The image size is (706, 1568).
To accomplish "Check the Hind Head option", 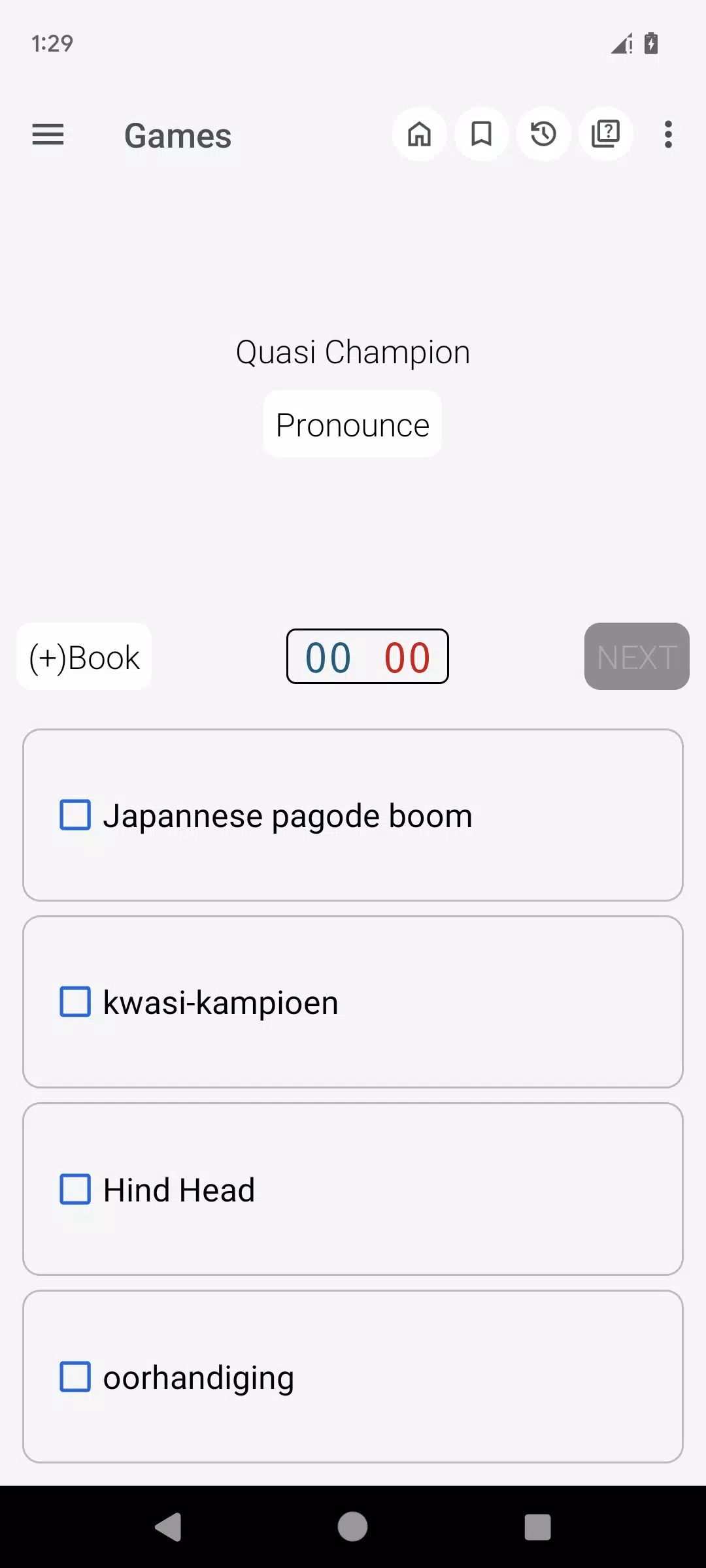I will point(75,1190).
